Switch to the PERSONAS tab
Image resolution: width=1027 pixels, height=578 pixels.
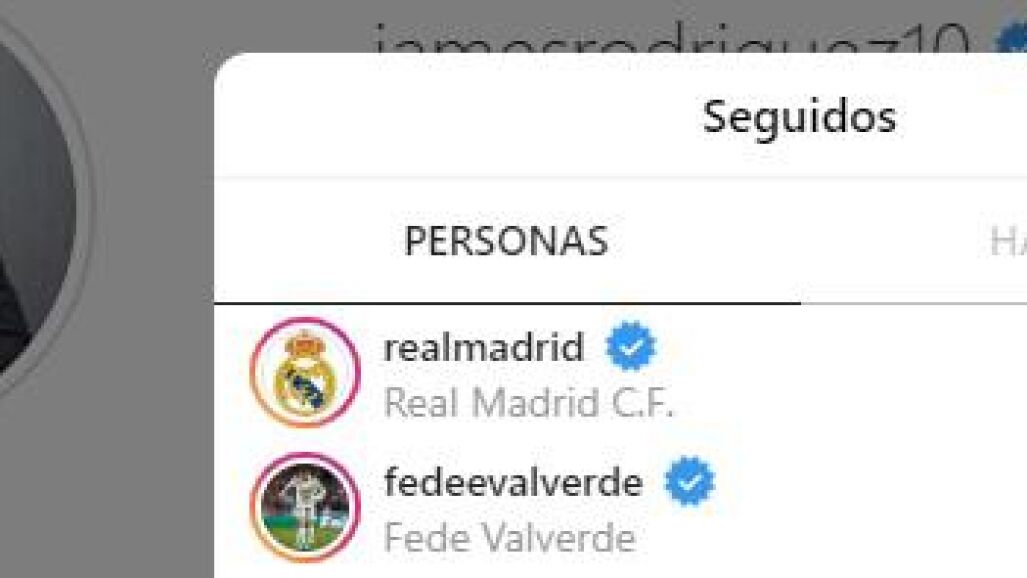pyautogui.click(x=506, y=242)
